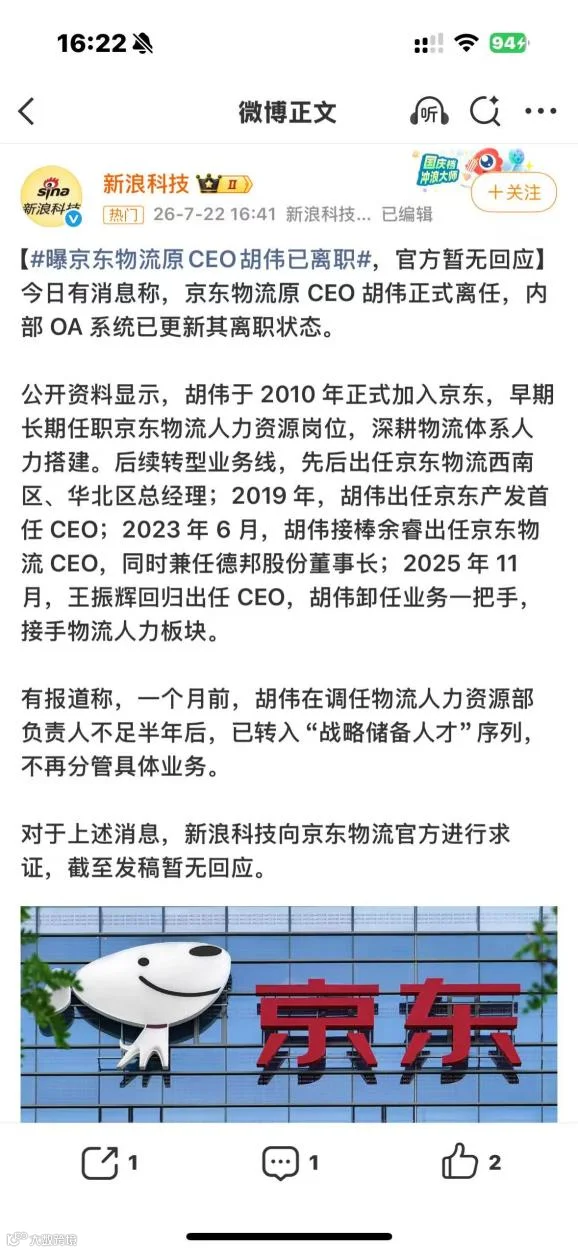Repost this Weibo post
Image resolution: width=578 pixels, height=1252 pixels.
[110, 1163]
